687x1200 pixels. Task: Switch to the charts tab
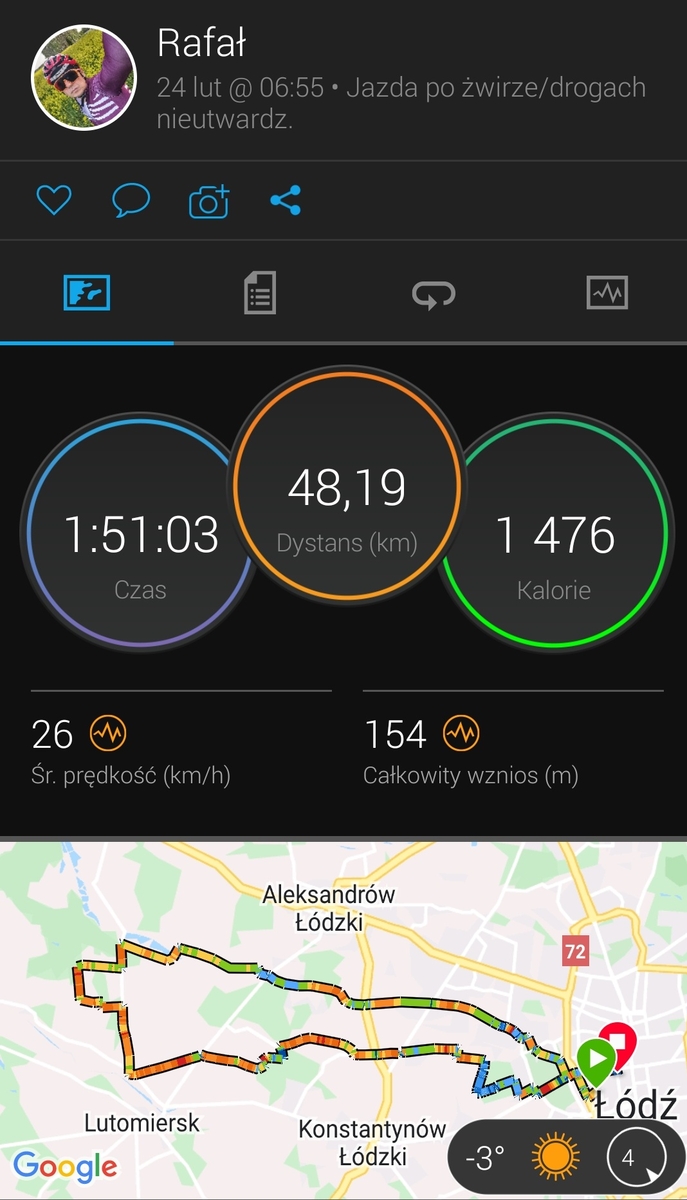click(607, 293)
